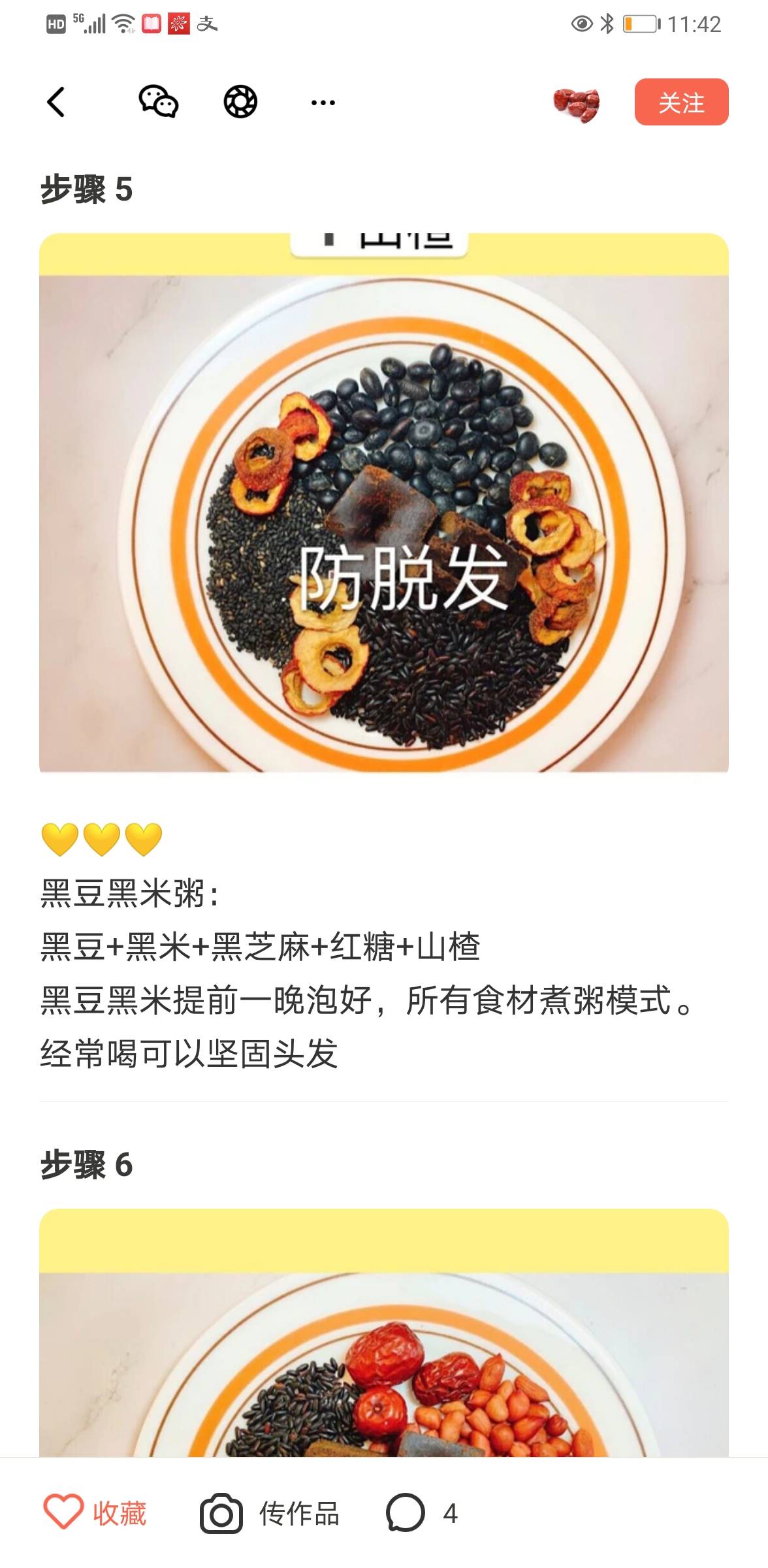Viewport: 768px width, 1568px height.
Task: Share the recipe via the WeChat icon
Action: coord(159,103)
